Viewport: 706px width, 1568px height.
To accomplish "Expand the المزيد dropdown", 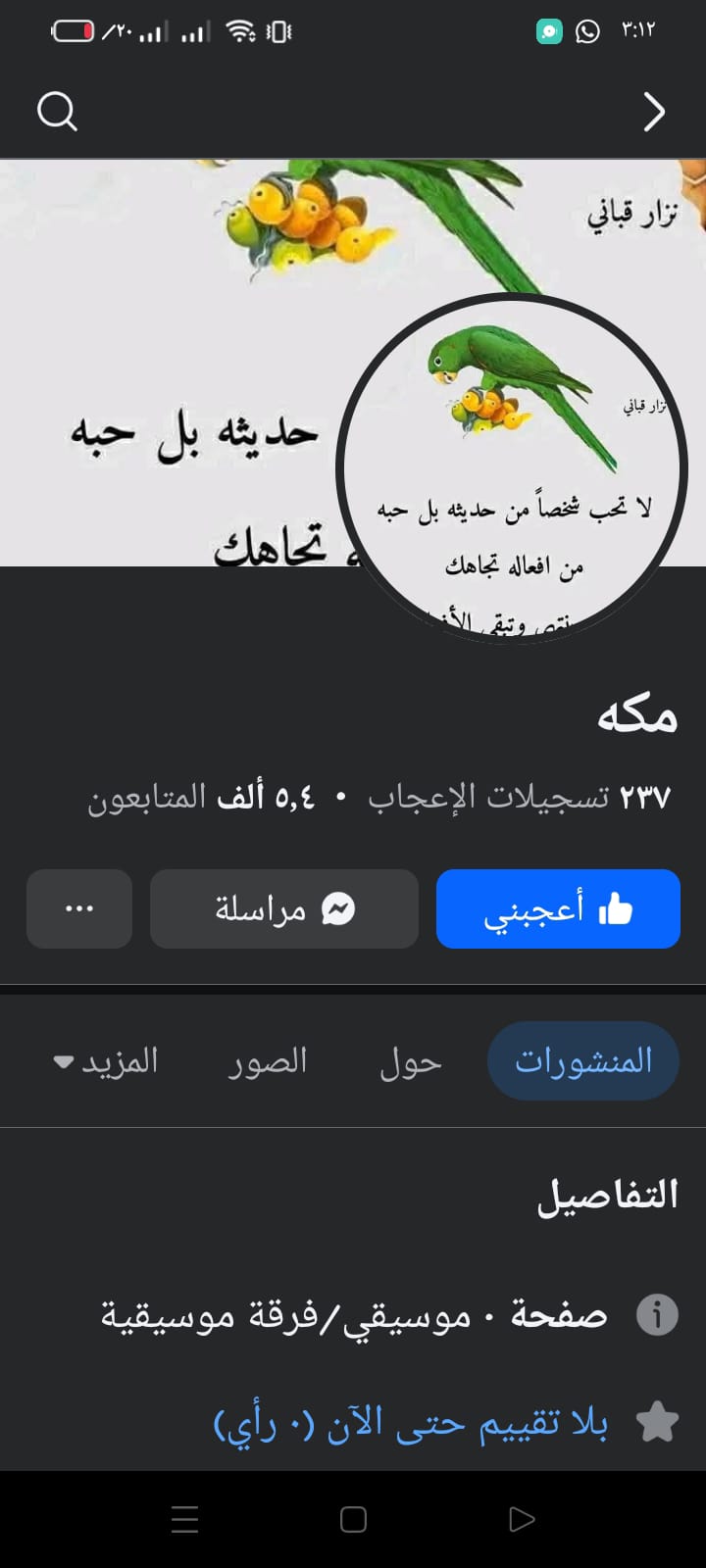I will pos(106,1061).
